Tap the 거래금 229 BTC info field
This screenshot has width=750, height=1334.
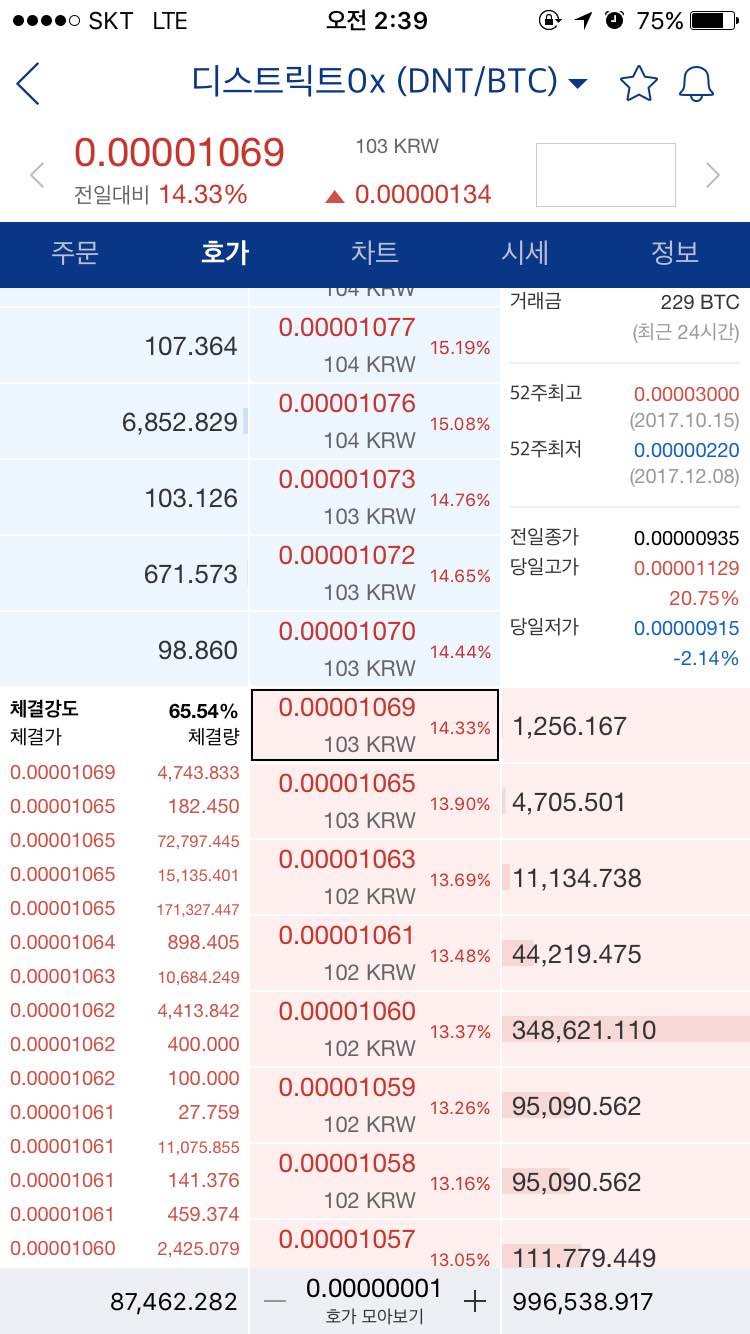tap(622, 302)
